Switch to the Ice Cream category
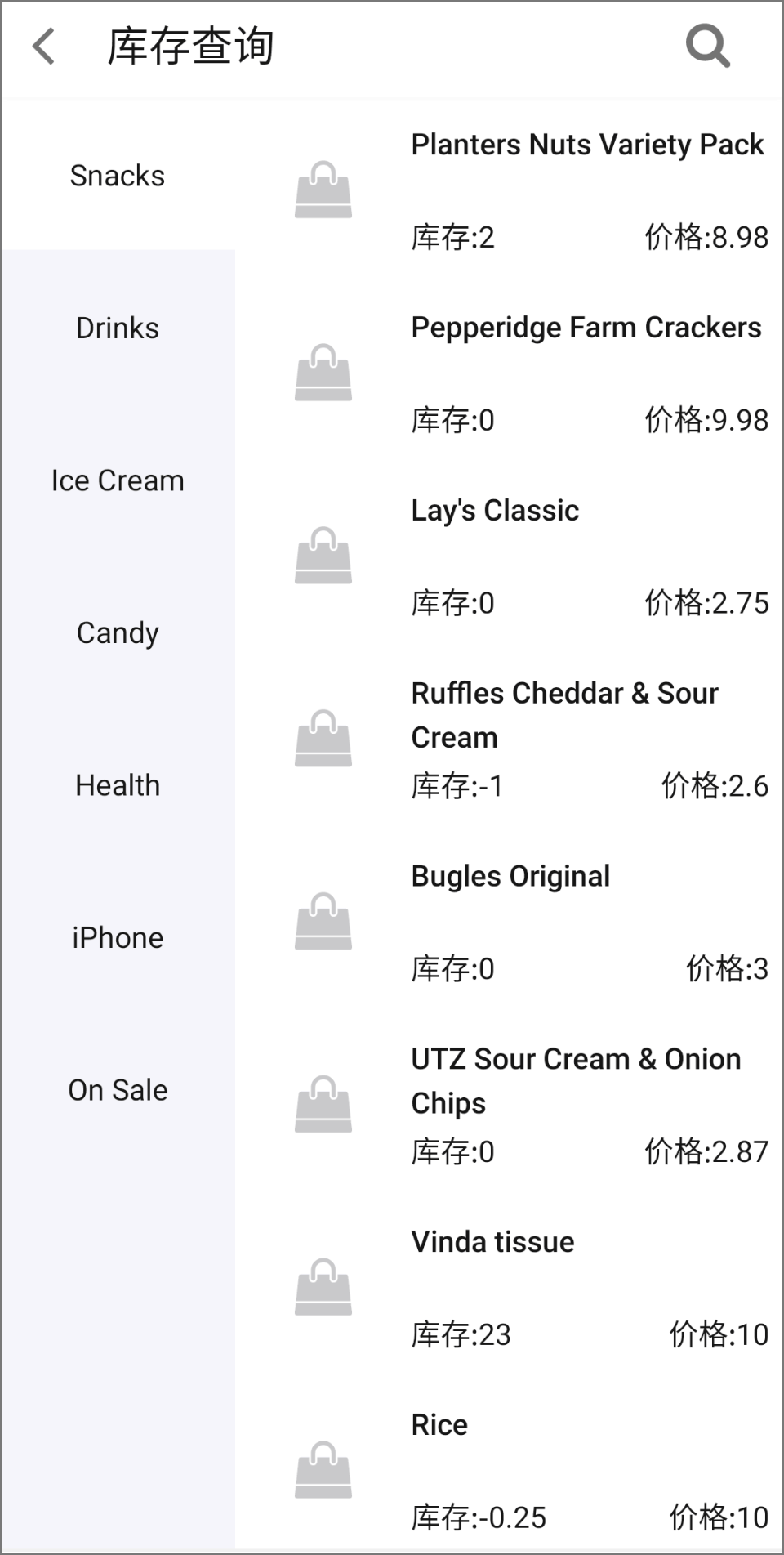 118,480
